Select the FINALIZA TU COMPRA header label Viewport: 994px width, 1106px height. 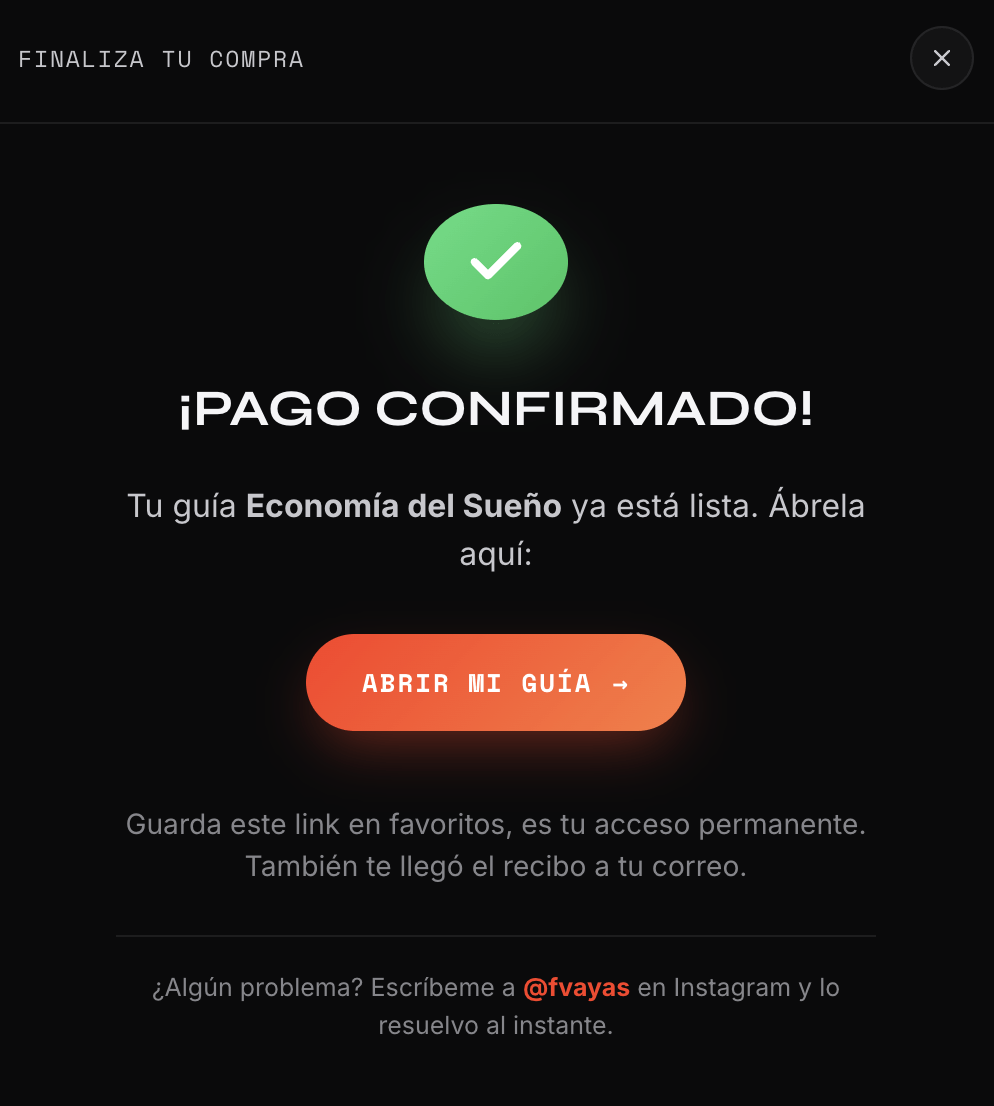click(x=162, y=59)
